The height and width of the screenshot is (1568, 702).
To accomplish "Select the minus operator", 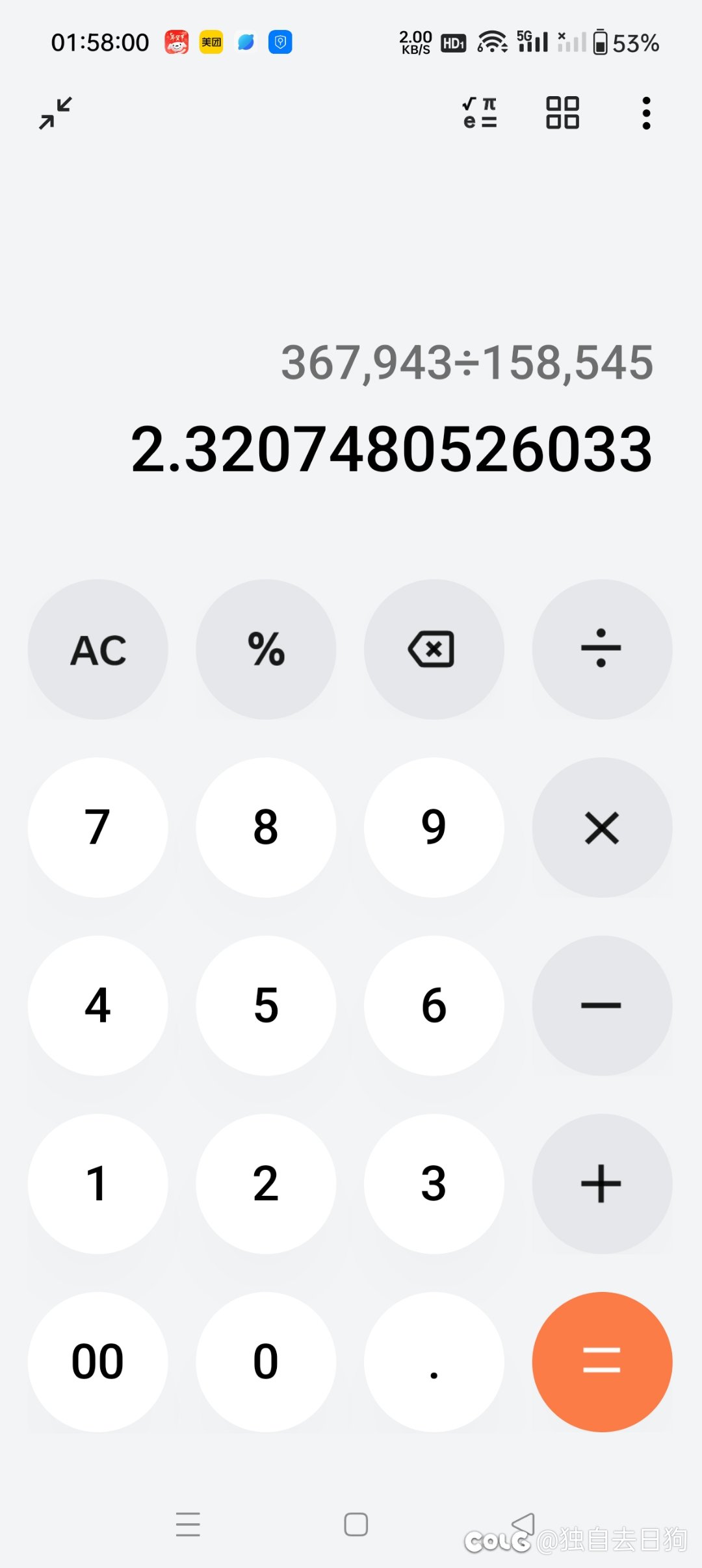I will [602, 1005].
